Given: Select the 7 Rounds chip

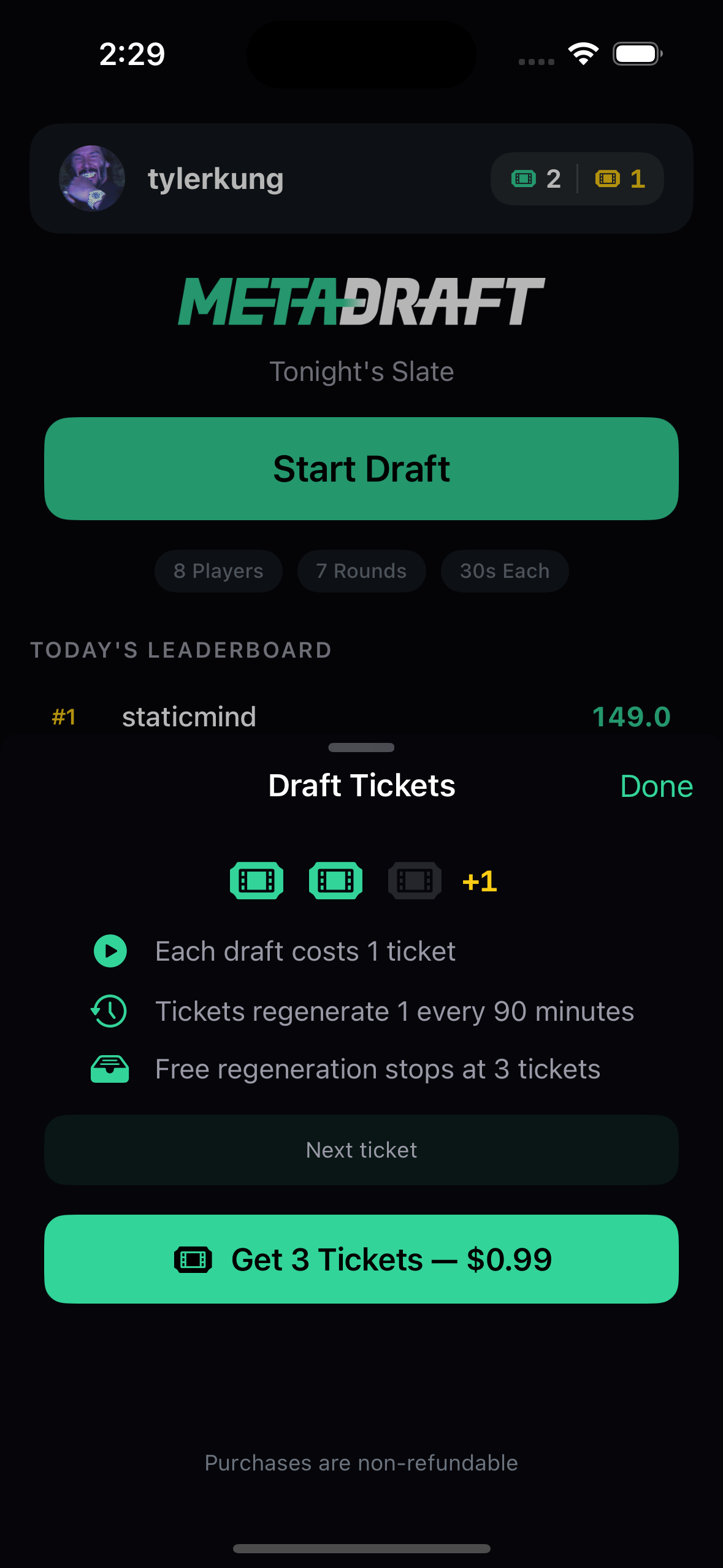Looking at the screenshot, I should tap(361, 571).
